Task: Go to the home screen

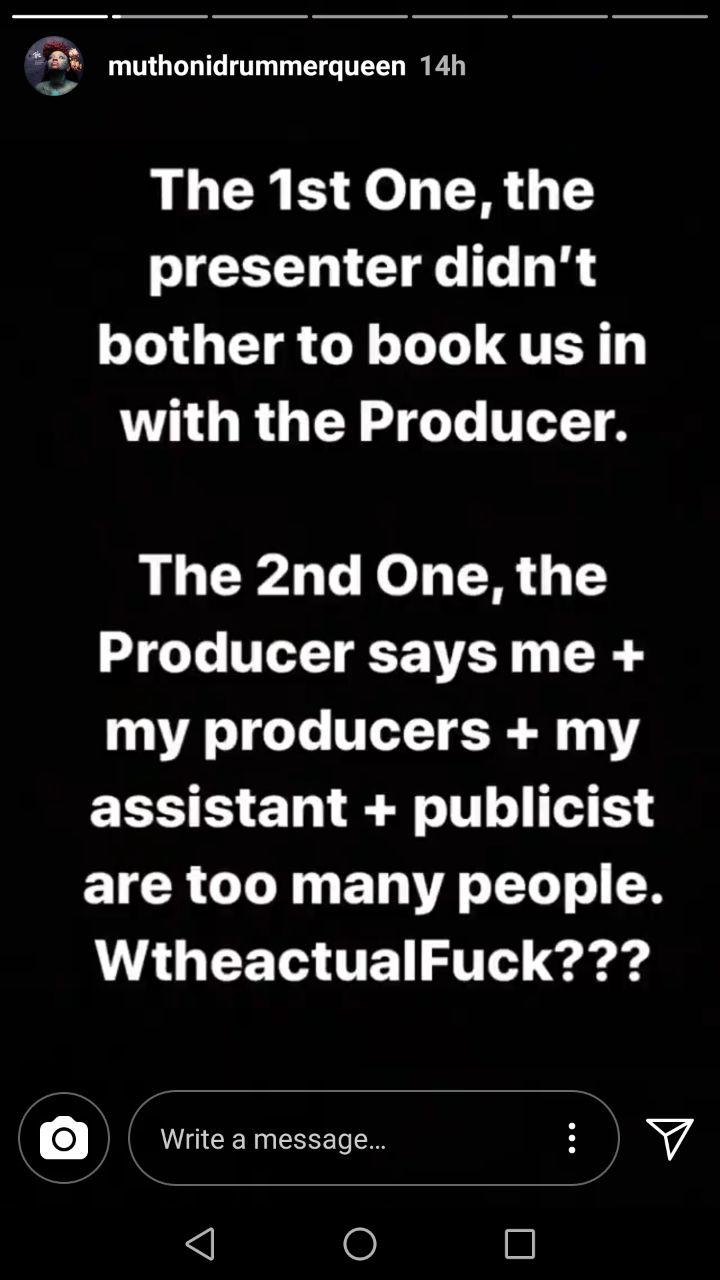Action: pyautogui.click(x=360, y=1243)
